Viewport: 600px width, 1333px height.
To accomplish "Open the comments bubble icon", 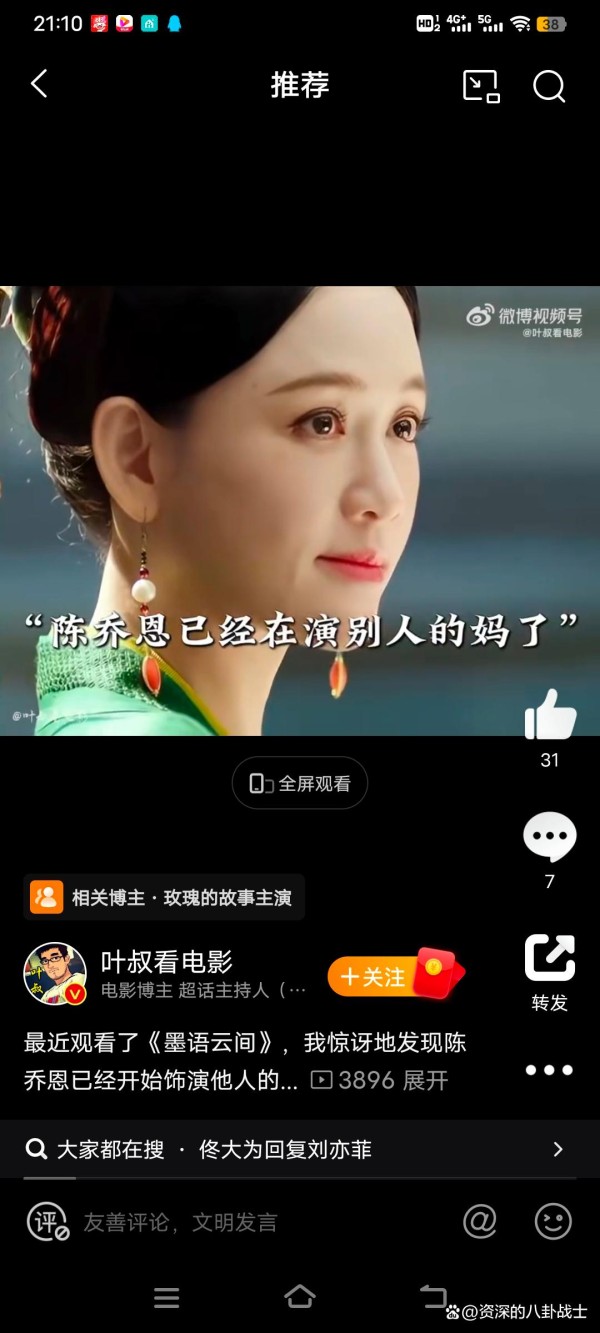I will click(550, 837).
